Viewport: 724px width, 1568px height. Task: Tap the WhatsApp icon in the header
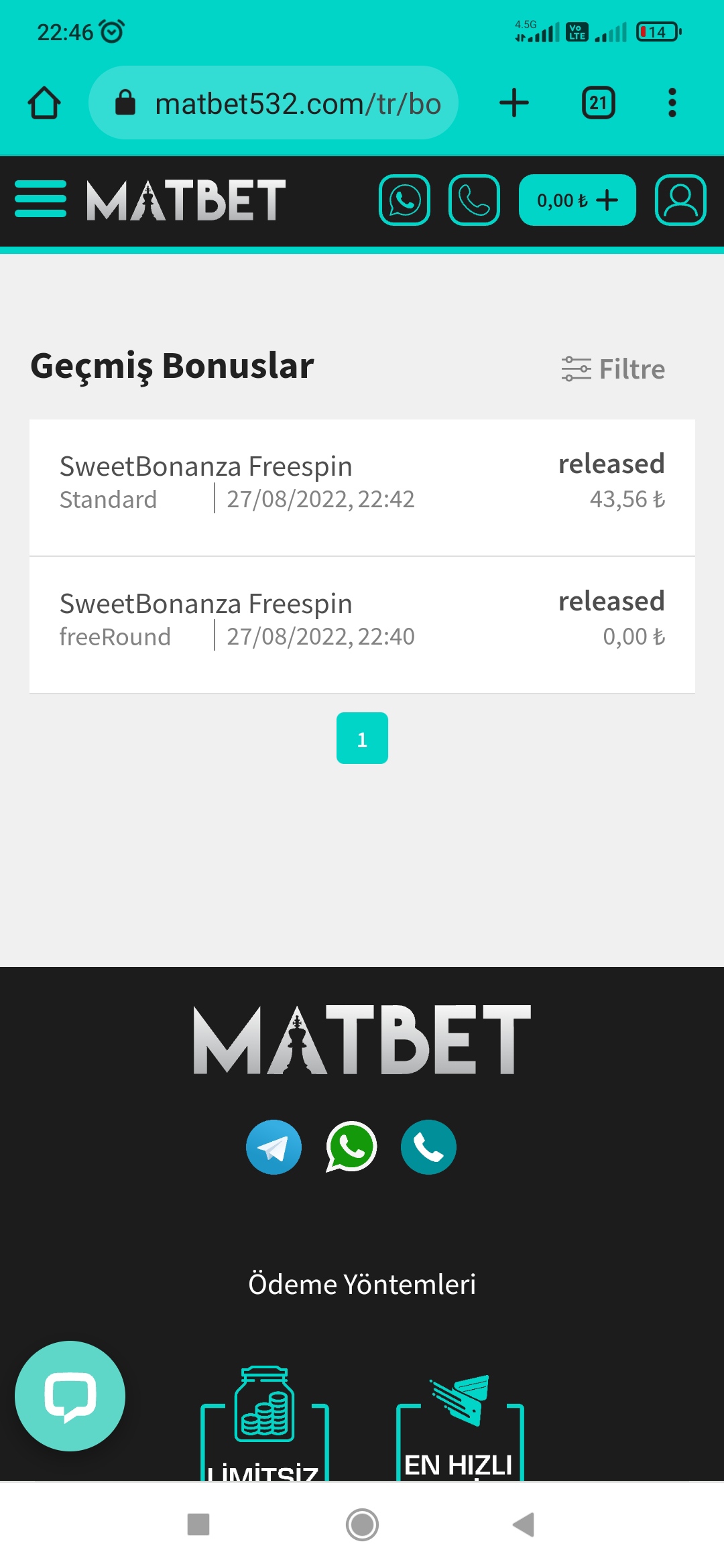pos(404,200)
